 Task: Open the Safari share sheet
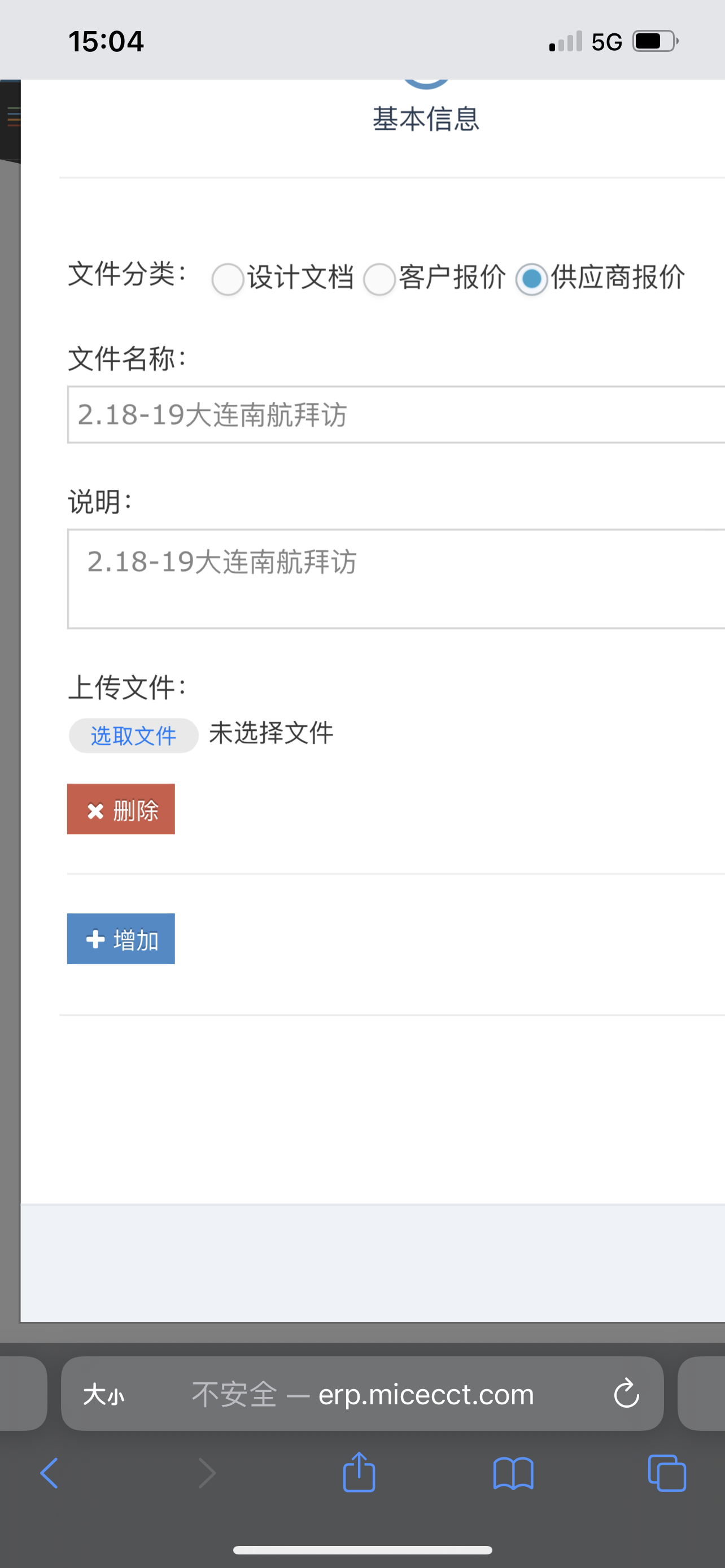pyautogui.click(x=359, y=1473)
